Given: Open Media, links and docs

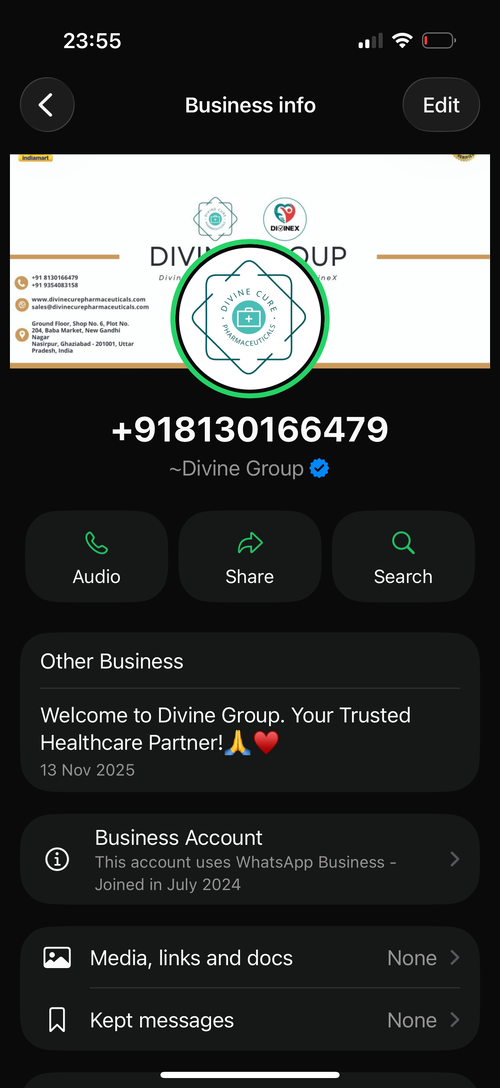Looking at the screenshot, I should click(250, 958).
